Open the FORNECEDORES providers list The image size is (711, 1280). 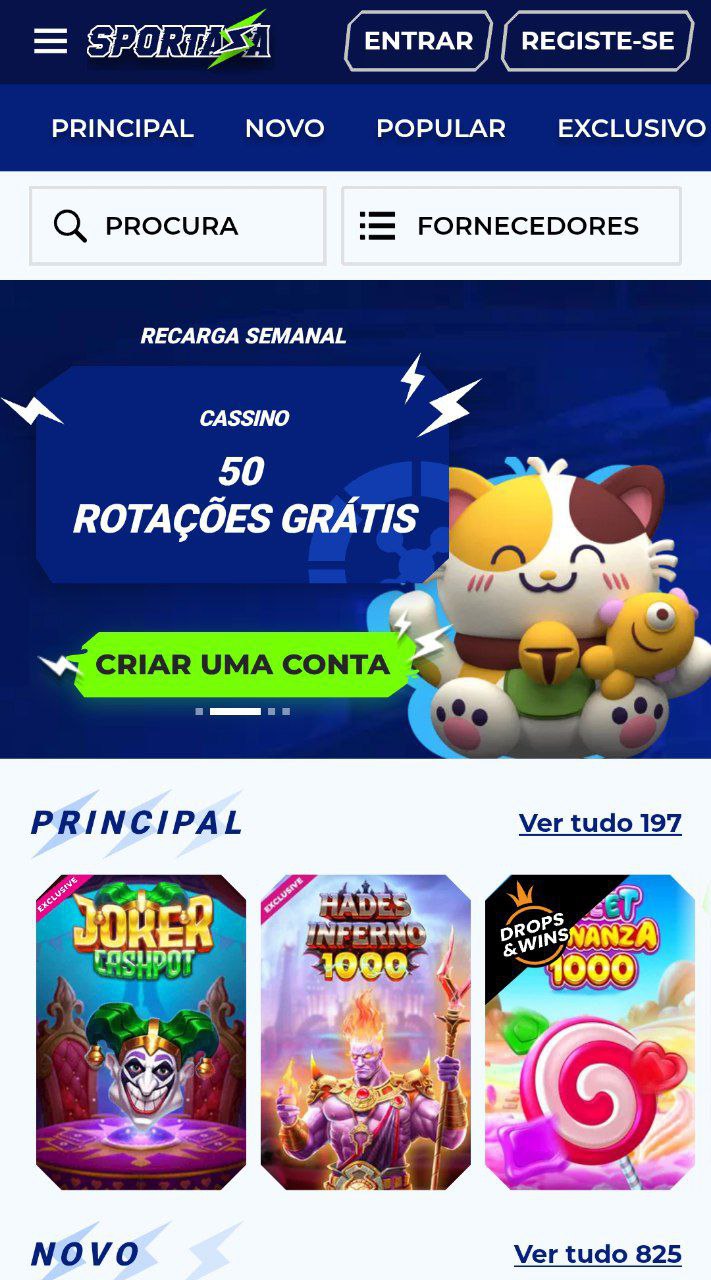[511, 226]
